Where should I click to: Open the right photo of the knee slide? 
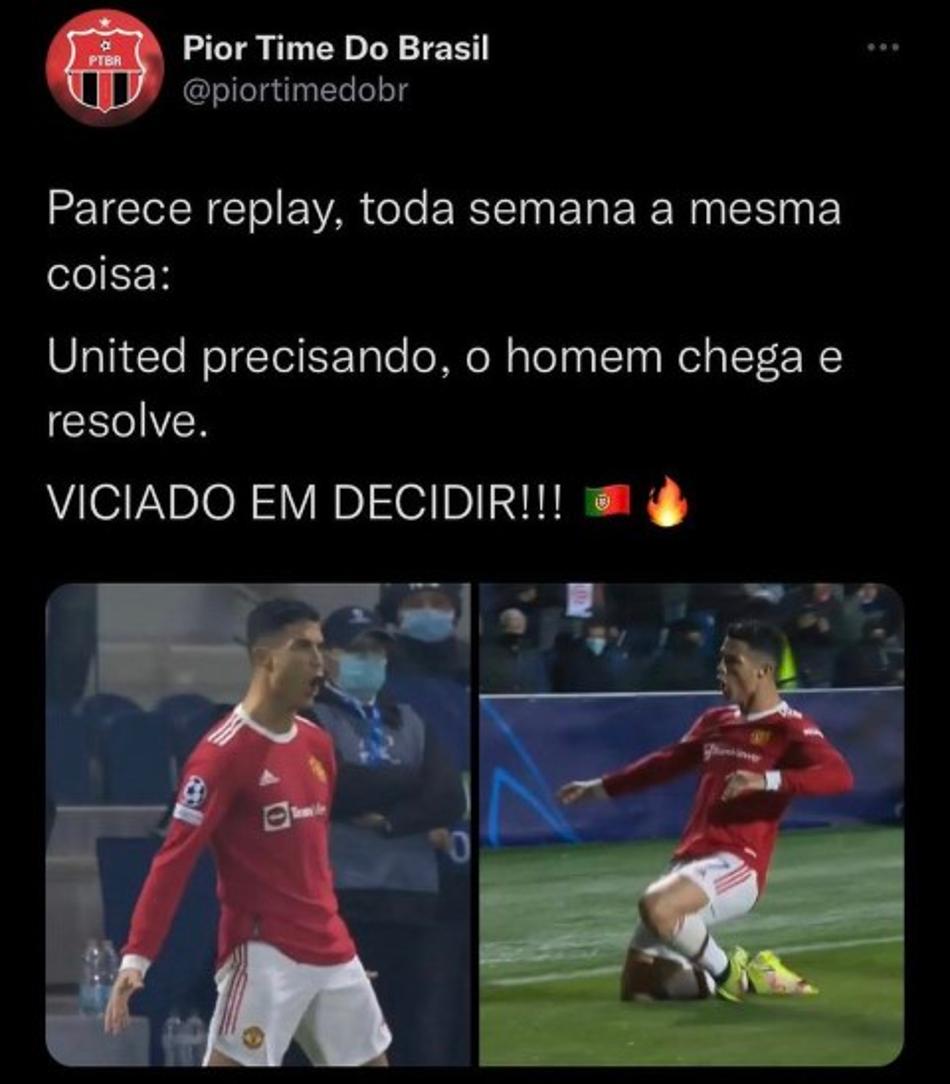(x=691, y=825)
